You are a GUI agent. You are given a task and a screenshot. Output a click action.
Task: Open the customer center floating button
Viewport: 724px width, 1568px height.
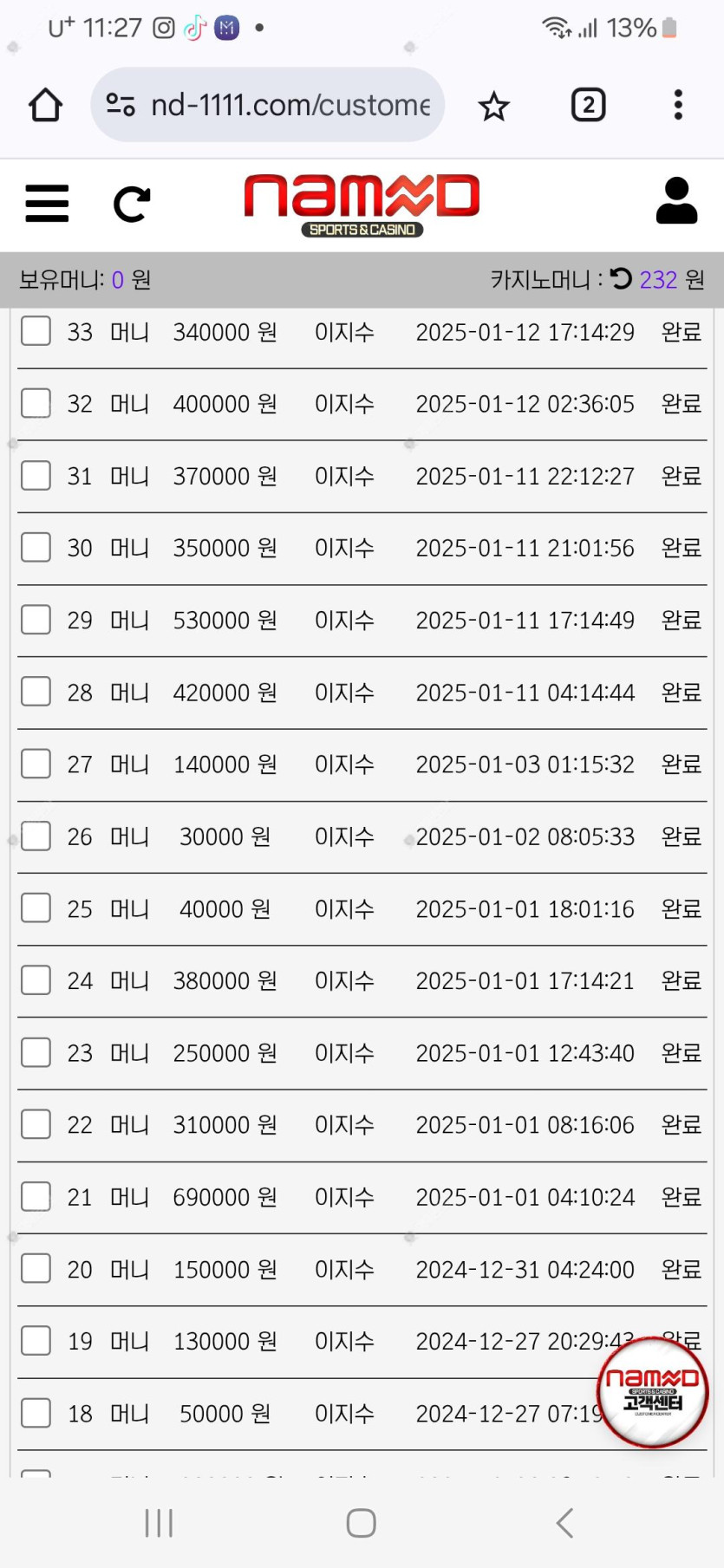(x=653, y=1392)
